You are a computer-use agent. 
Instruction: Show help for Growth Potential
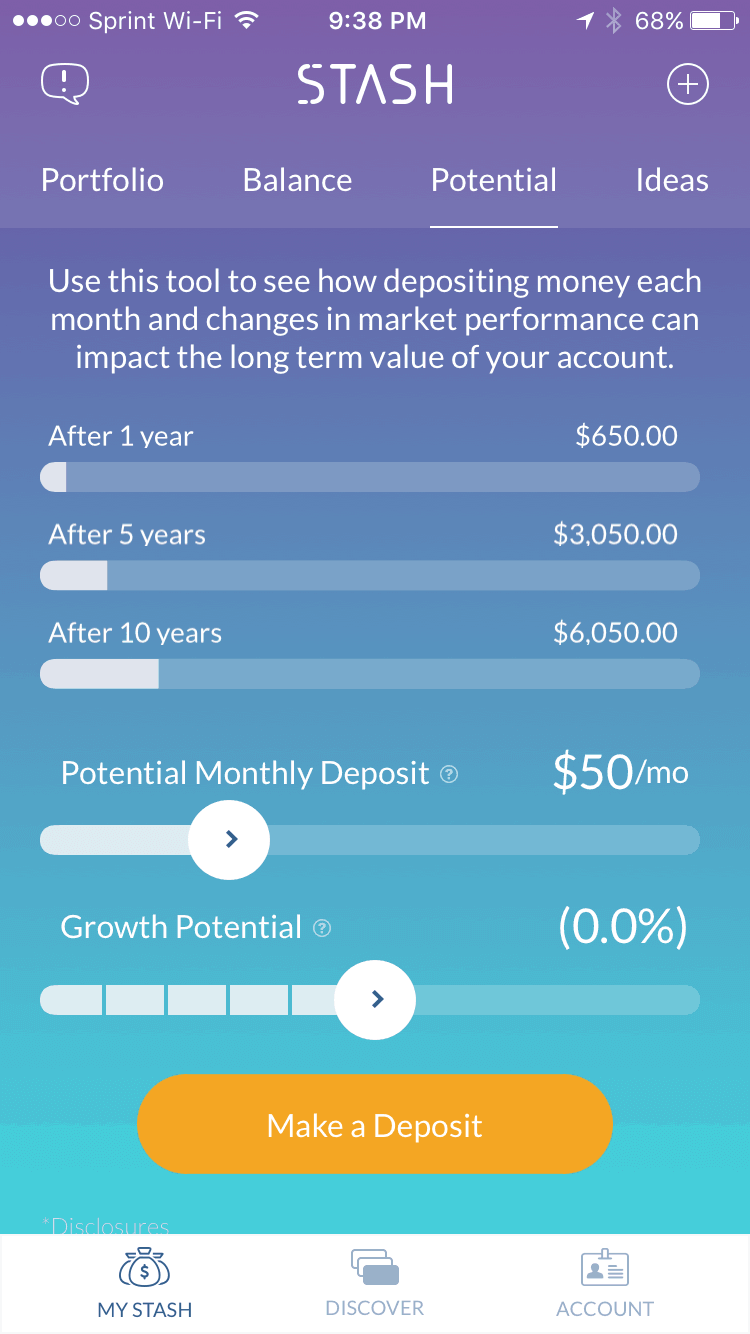coord(322,928)
